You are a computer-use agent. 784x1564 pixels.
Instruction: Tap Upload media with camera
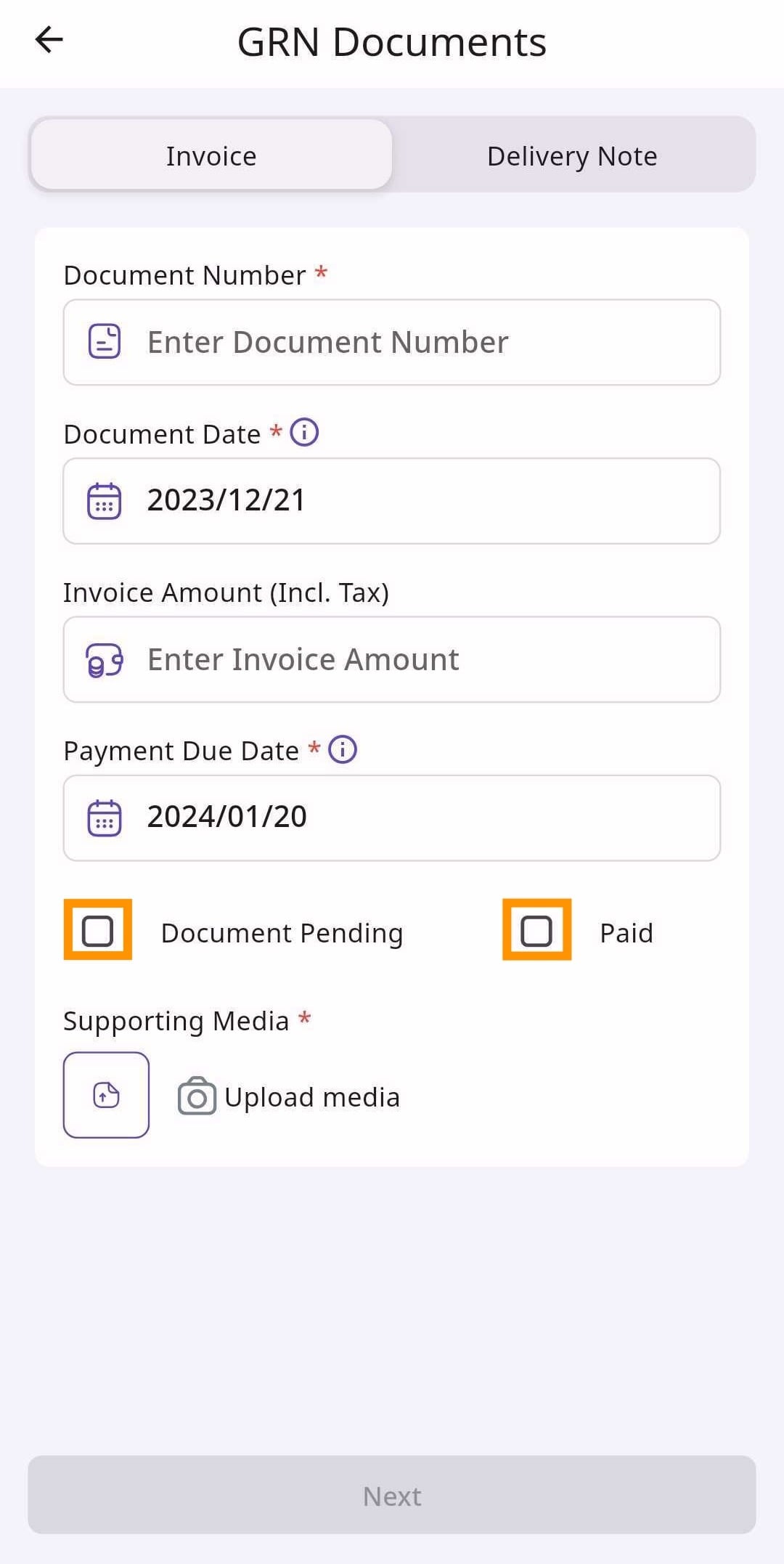(290, 1096)
